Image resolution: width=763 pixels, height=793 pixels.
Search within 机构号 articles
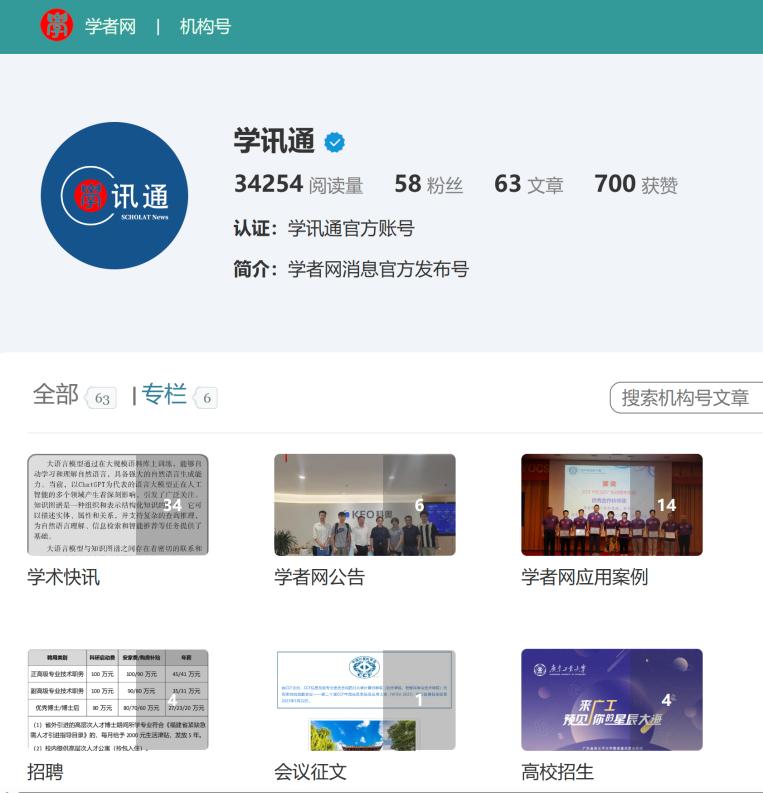(686, 397)
